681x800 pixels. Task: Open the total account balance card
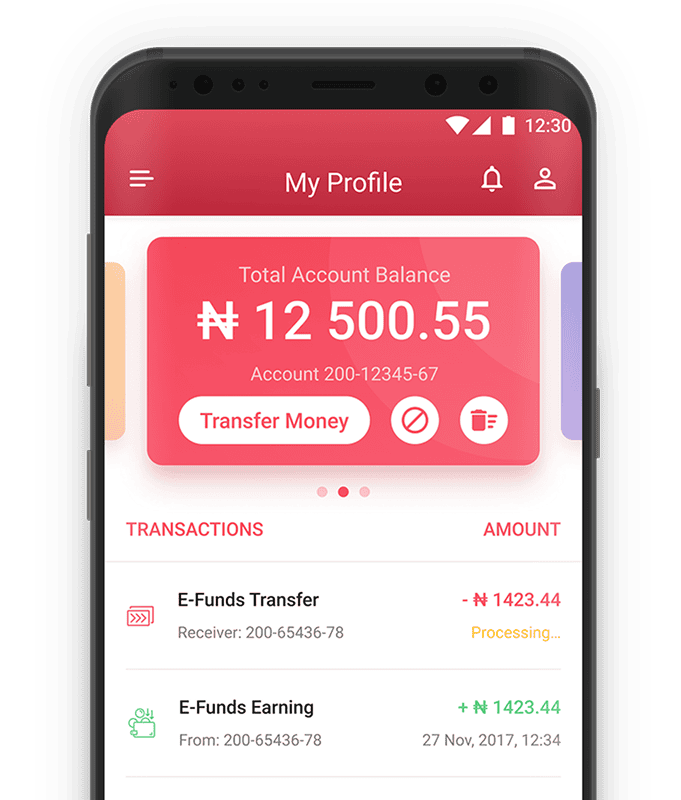pos(343,320)
